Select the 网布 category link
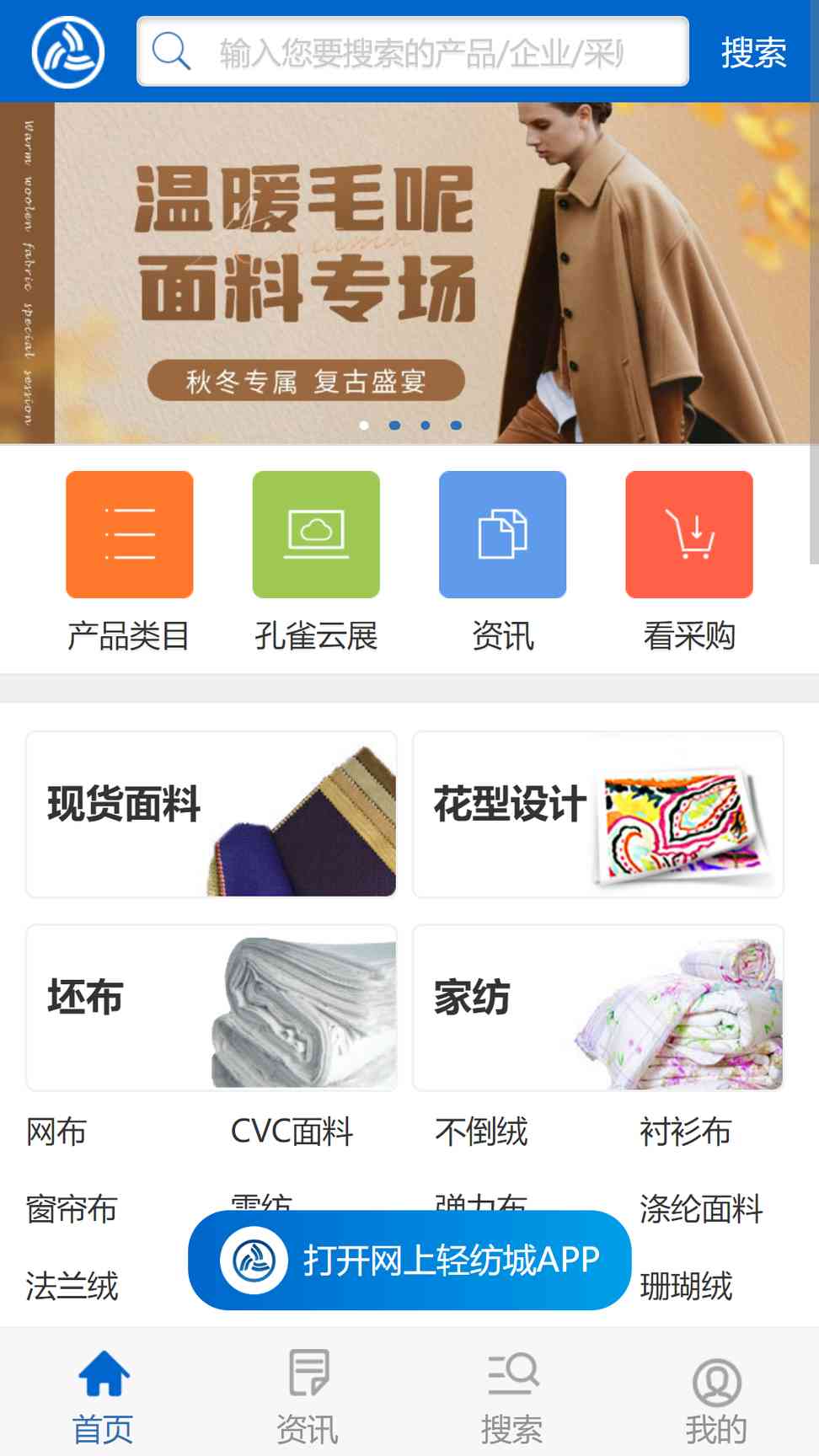This screenshot has width=819, height=1456. point(56,1132)
